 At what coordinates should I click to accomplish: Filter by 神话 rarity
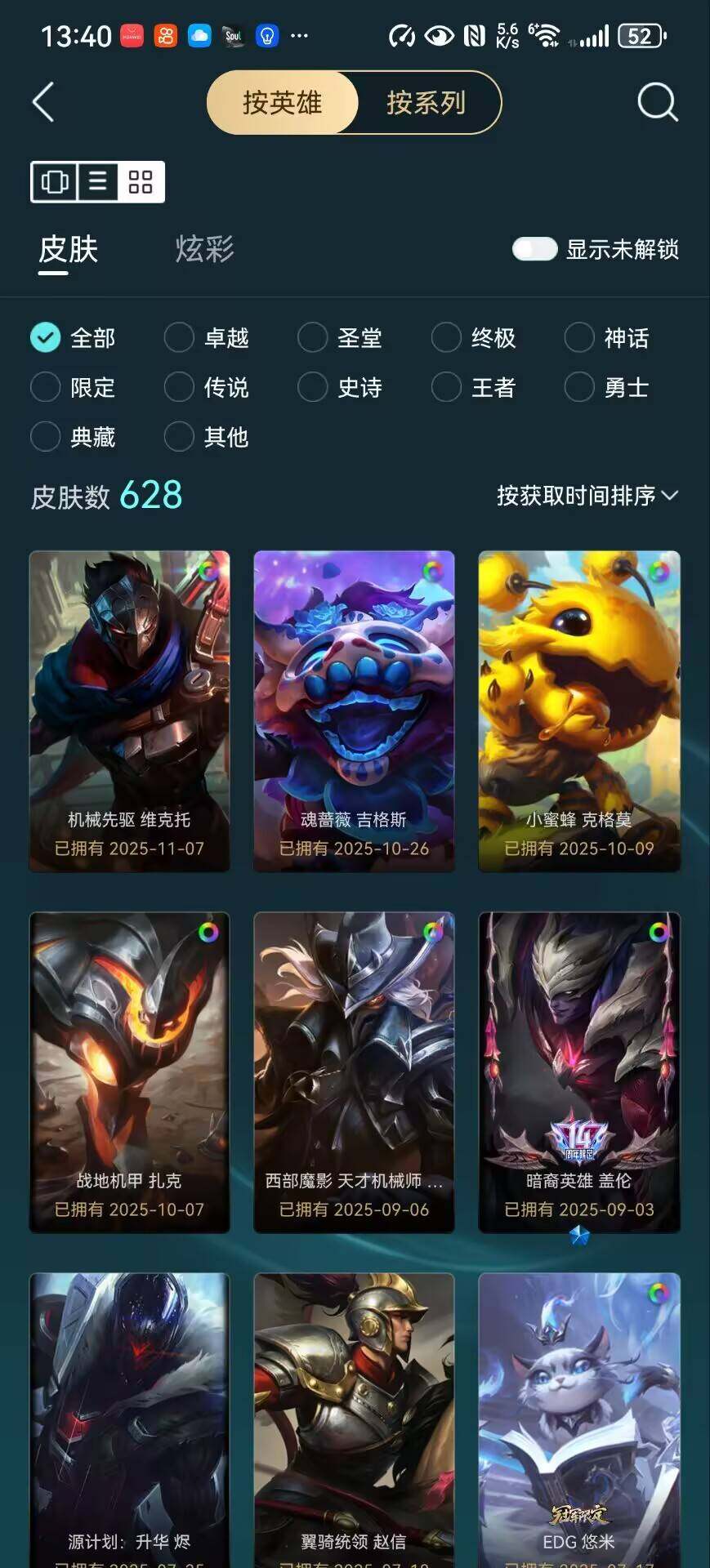point(579,337)
